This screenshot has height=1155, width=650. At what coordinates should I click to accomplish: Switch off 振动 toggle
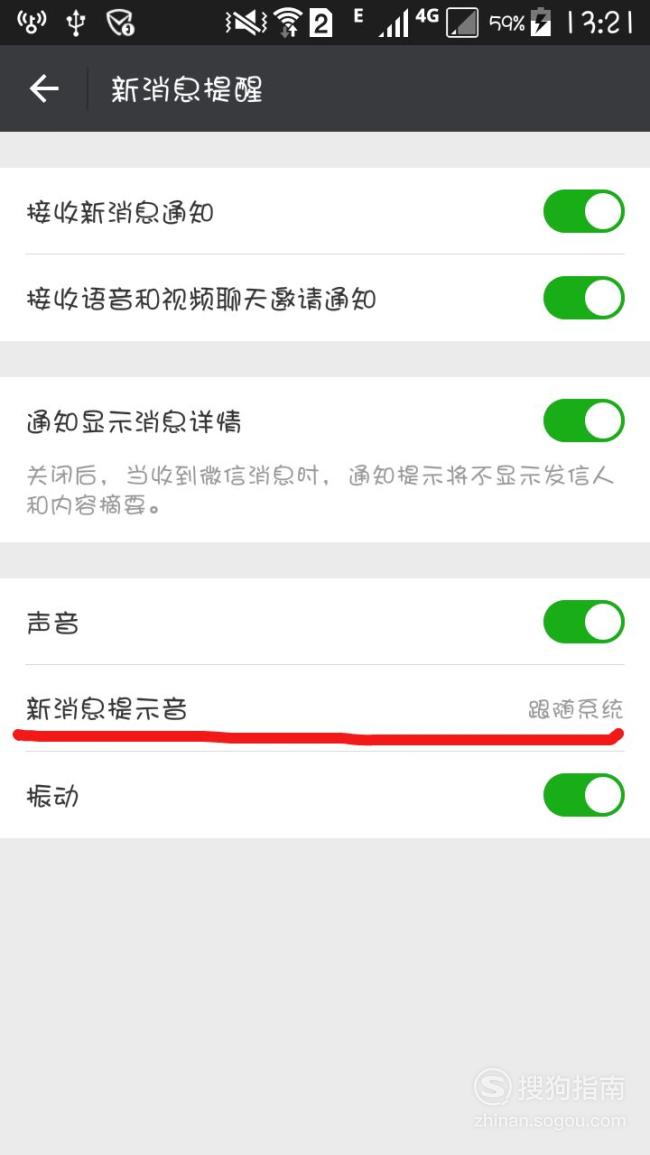point(584,795)
